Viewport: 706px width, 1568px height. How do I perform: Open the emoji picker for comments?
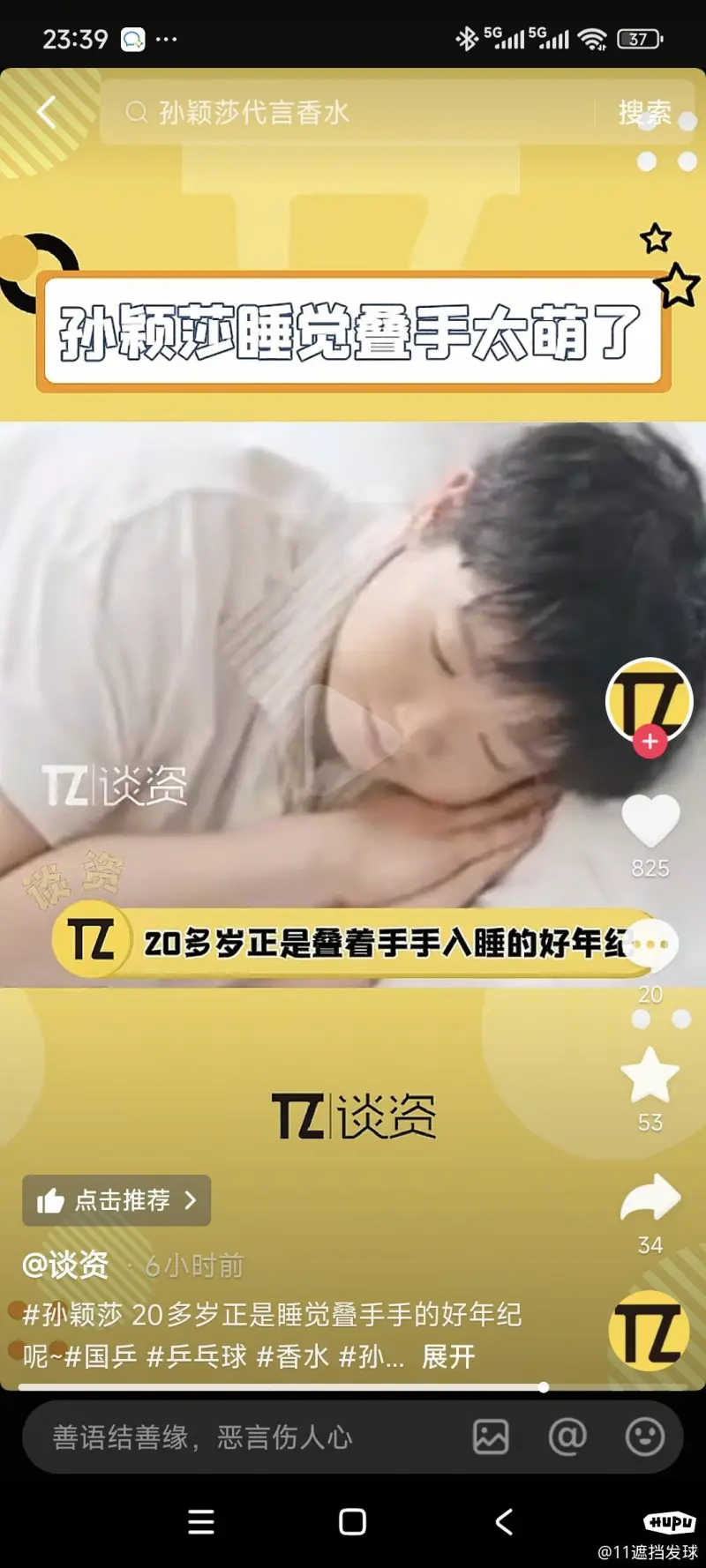pos(645,1437)
